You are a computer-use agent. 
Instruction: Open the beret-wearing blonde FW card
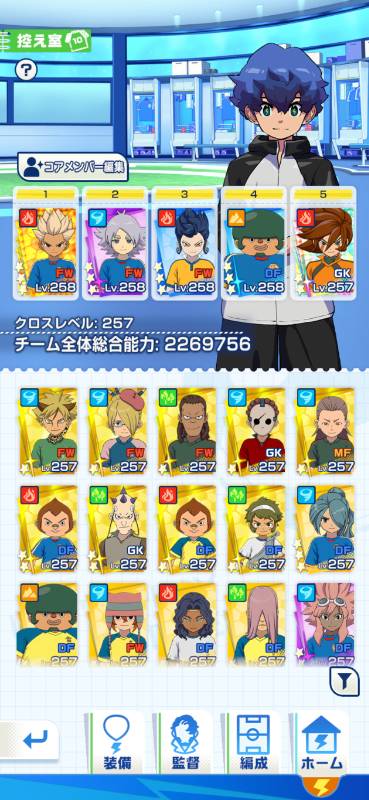pyautogui.click(x=118, y=431)
